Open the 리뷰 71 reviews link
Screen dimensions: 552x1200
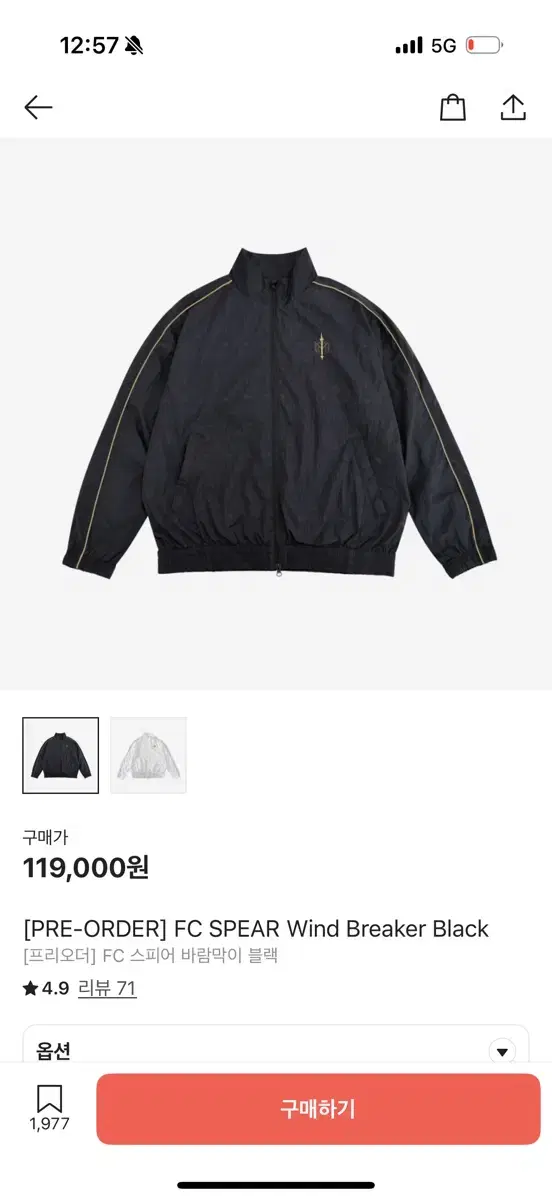[107, 988]
